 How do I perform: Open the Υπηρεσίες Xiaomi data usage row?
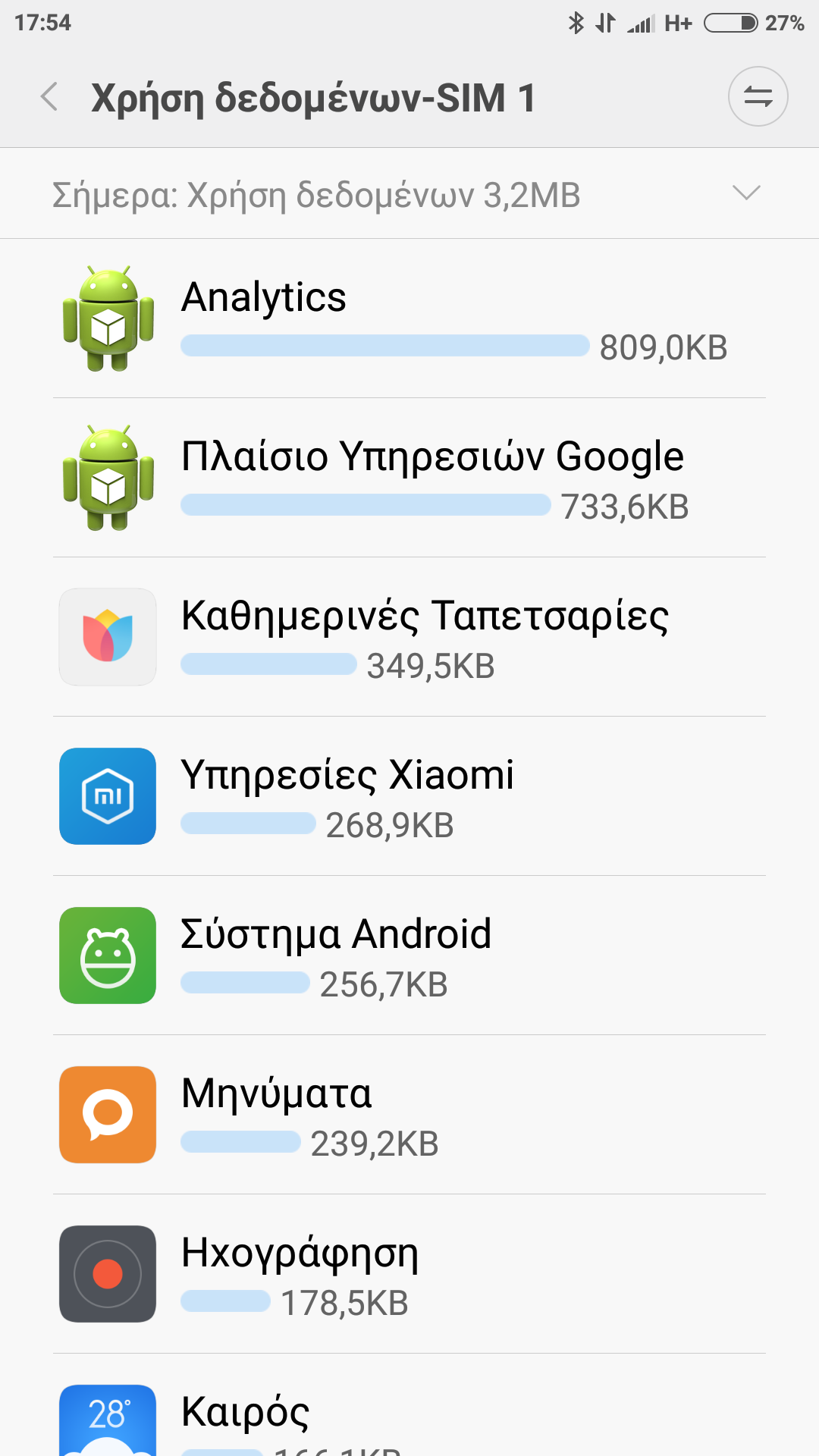(409, 796)
